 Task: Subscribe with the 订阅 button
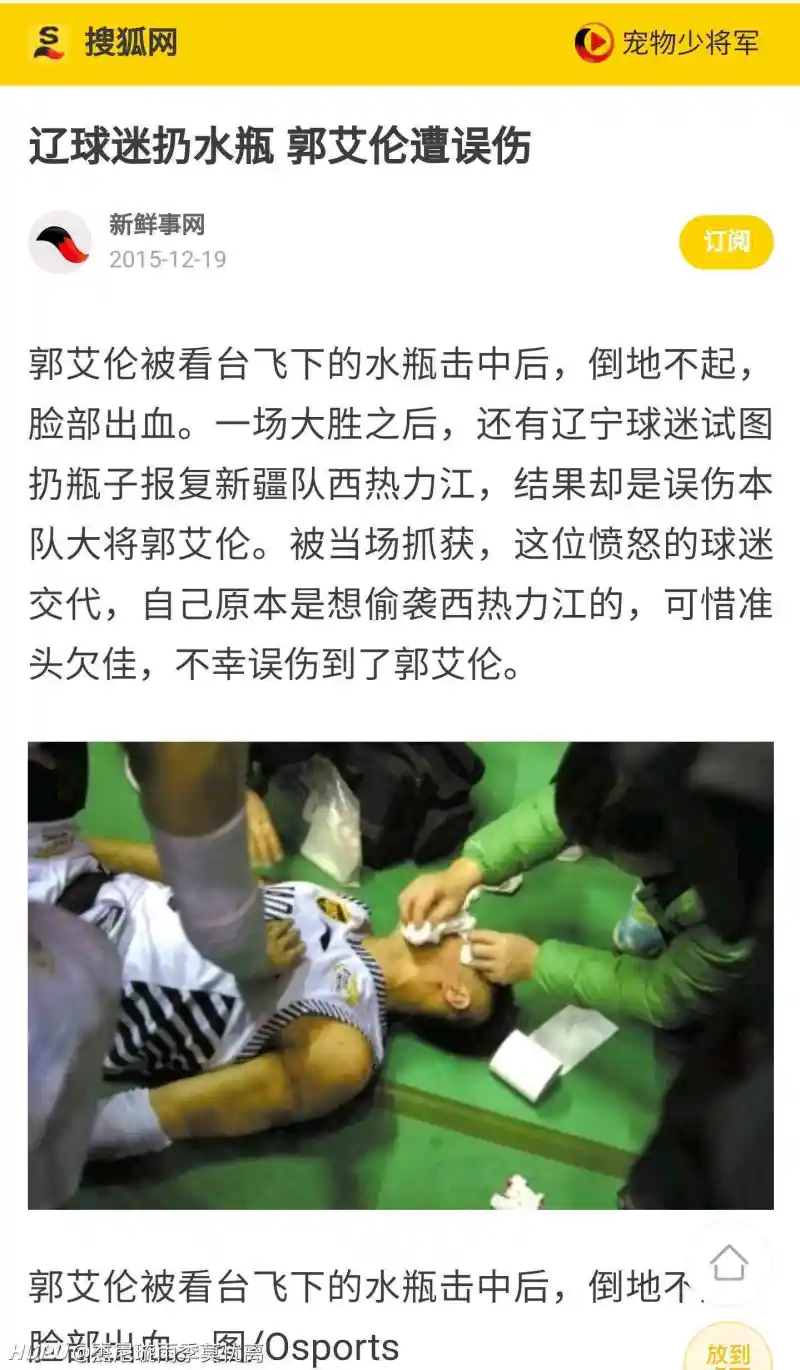(726, 242)
